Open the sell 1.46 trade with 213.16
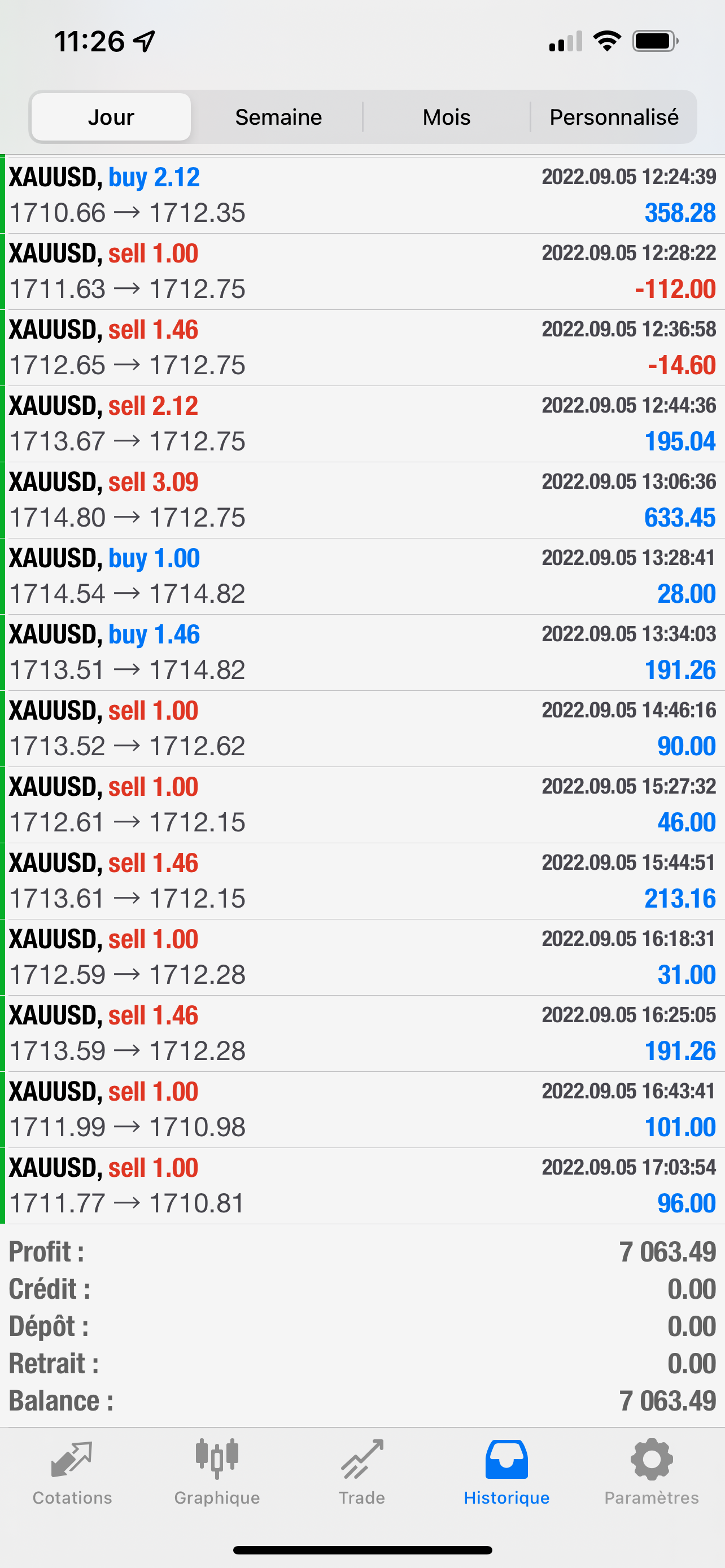Image resolution: width=725 pixels, height=1568 pixels. click(362, 881)
